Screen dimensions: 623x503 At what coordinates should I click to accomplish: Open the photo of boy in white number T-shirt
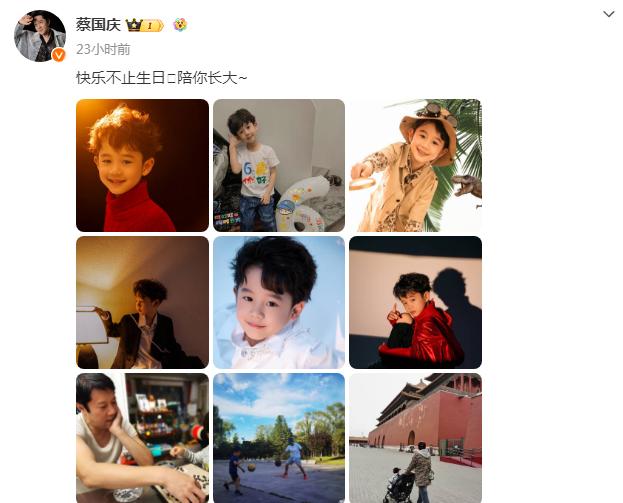278,165
